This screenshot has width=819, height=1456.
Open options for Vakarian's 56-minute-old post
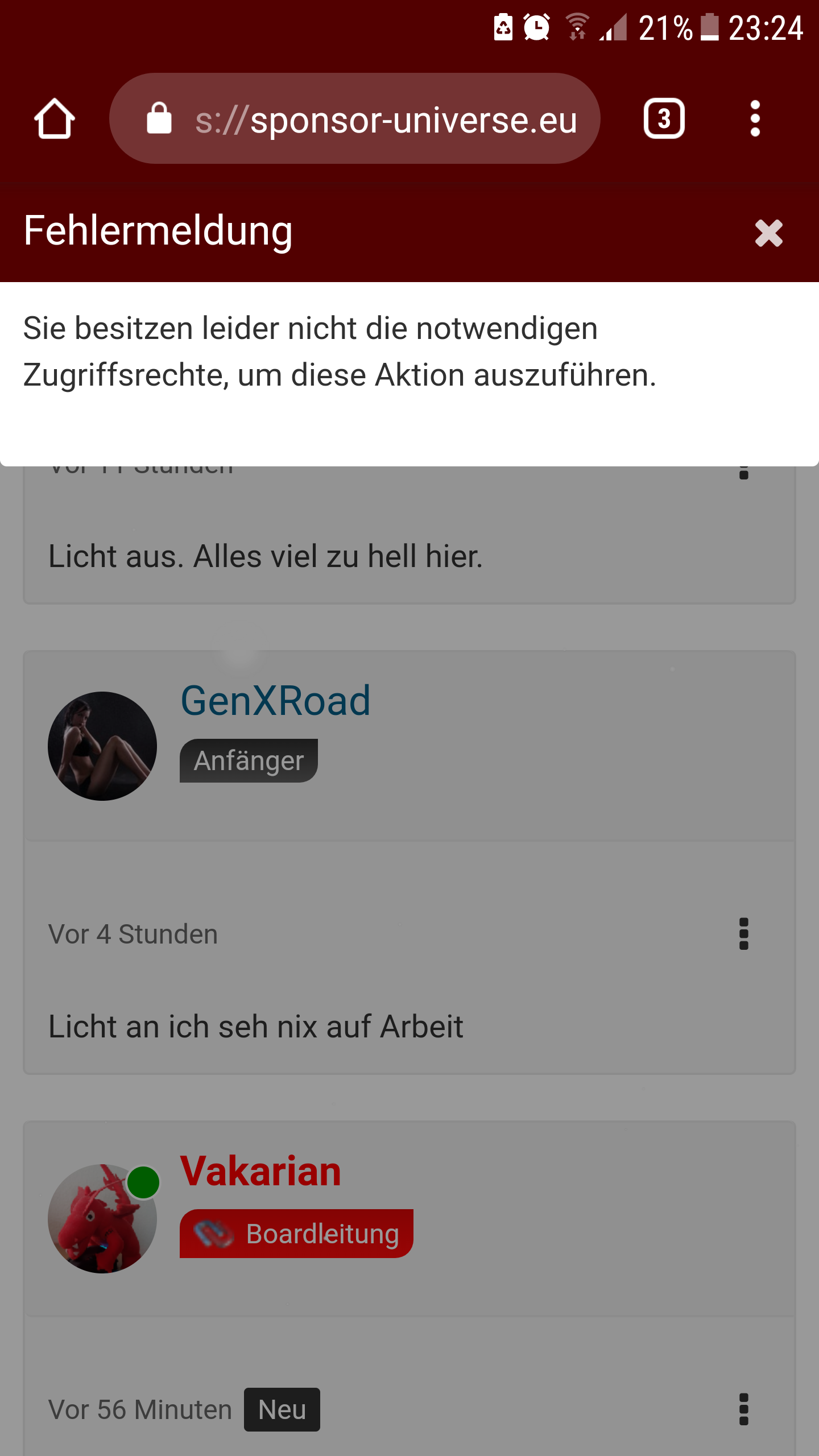tap(743, 1409)
